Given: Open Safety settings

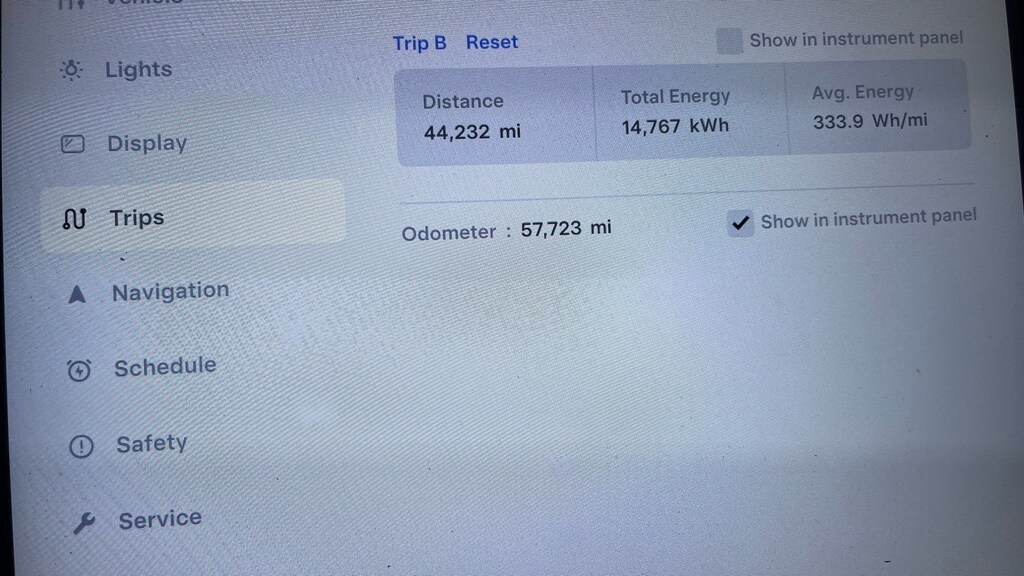Looking at the screenshot, I should tap(150, 444).
